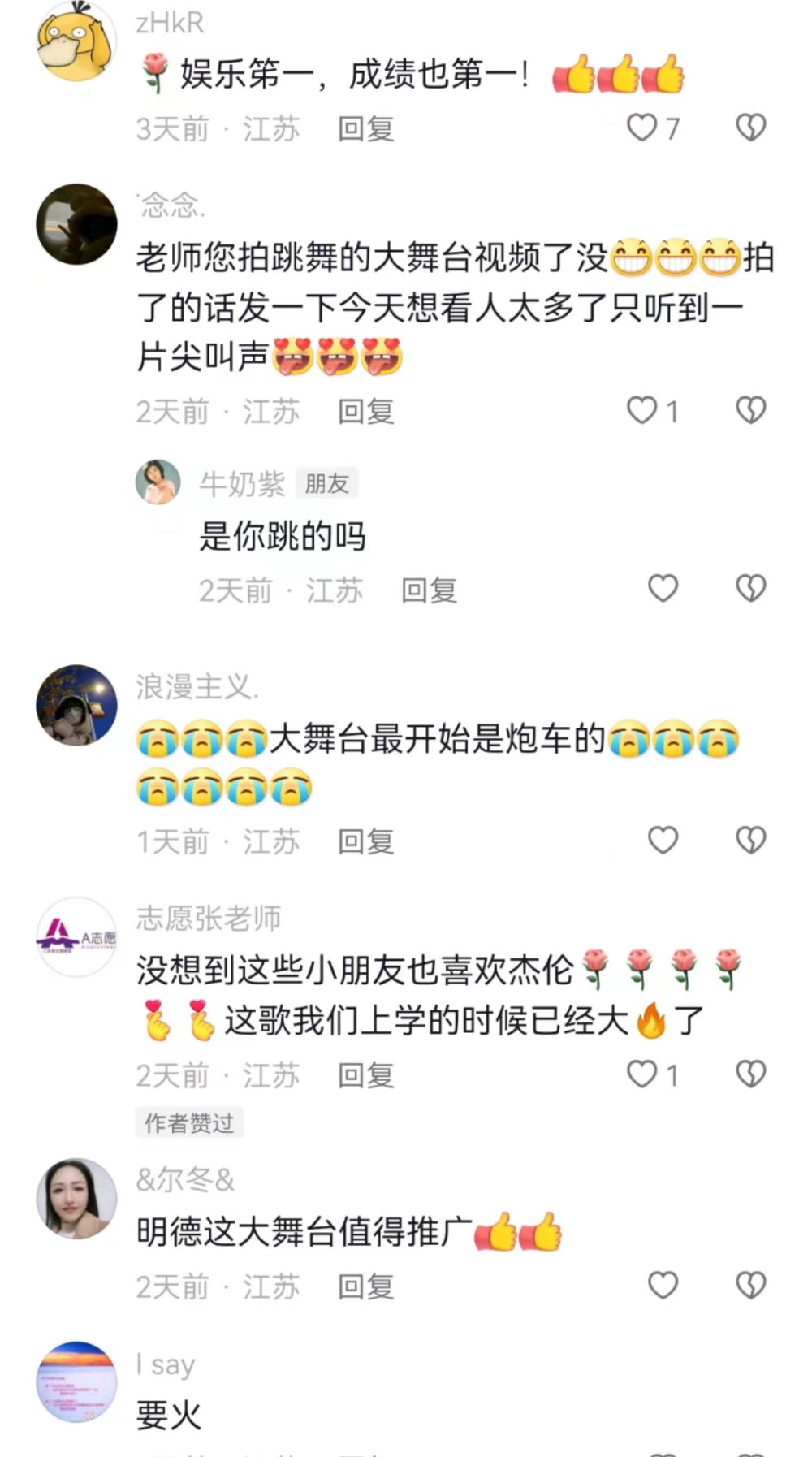Reply to 浪漫主义's comment

click(x=366, y=842)
